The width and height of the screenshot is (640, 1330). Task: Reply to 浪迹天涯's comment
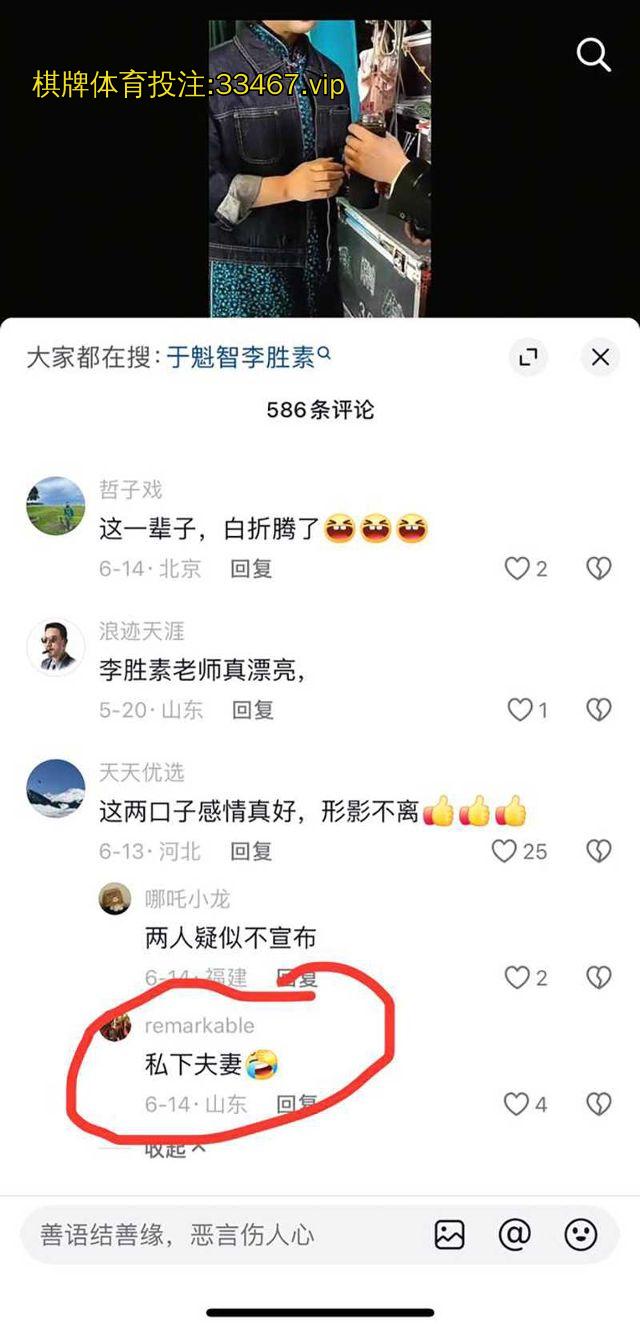tap(253, 710)
